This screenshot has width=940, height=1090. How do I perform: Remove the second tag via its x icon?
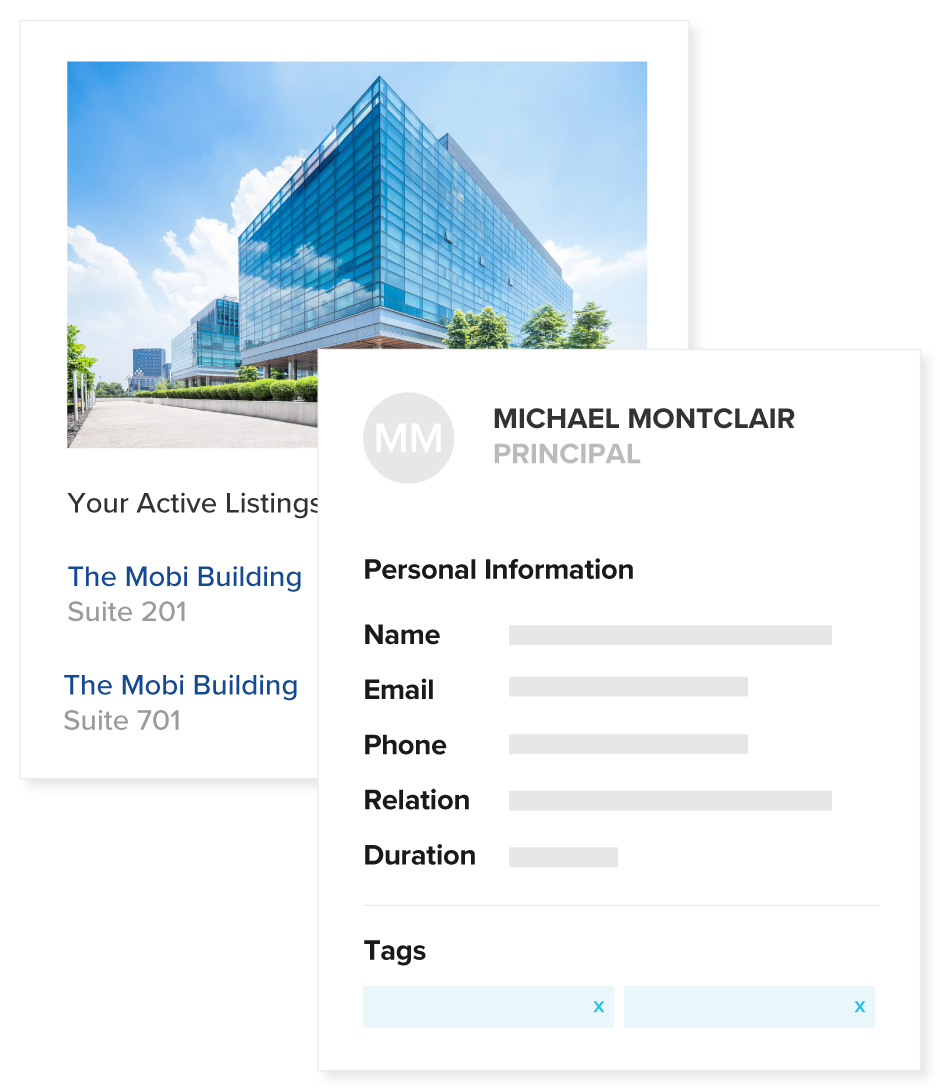click(x=859, y=1007)
